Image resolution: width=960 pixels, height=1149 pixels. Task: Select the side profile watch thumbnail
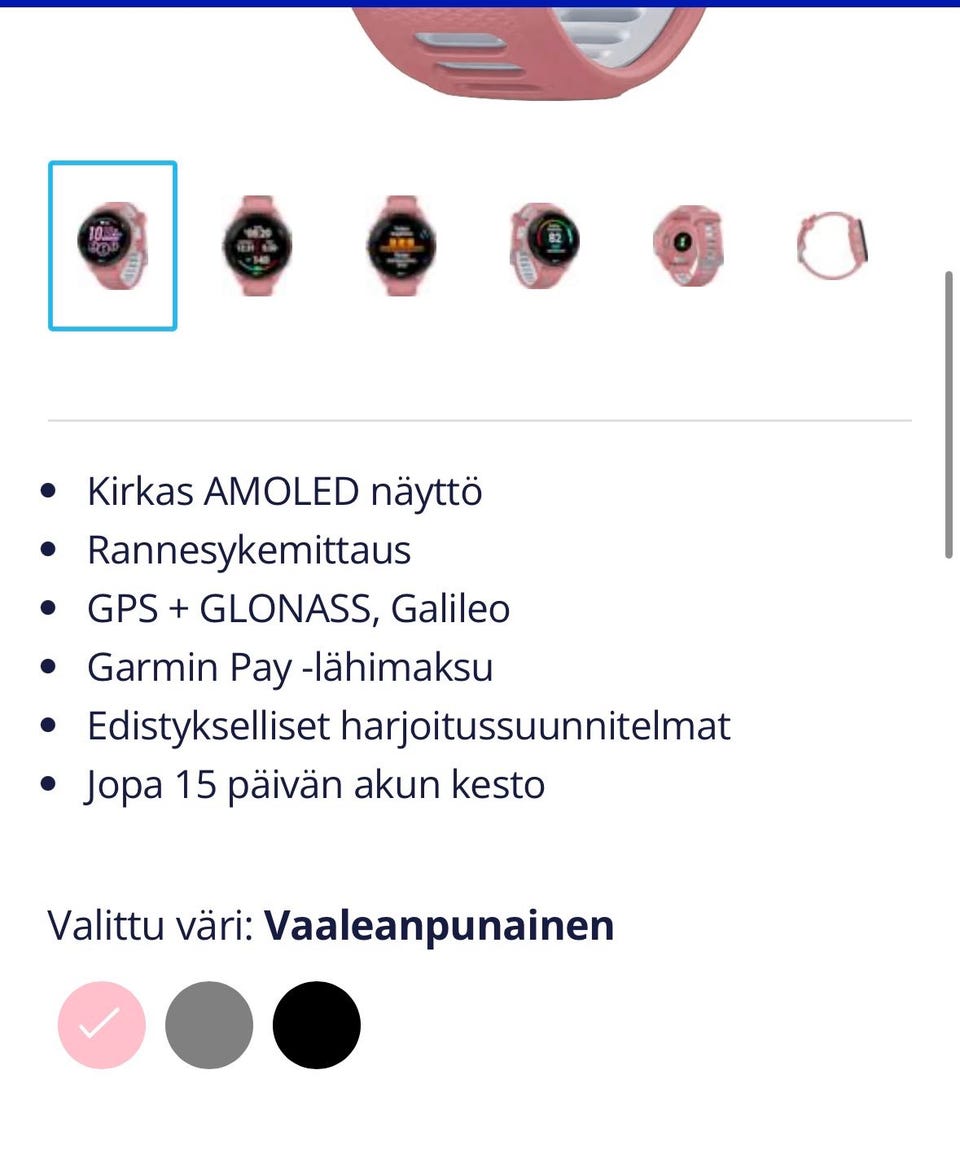832,245
